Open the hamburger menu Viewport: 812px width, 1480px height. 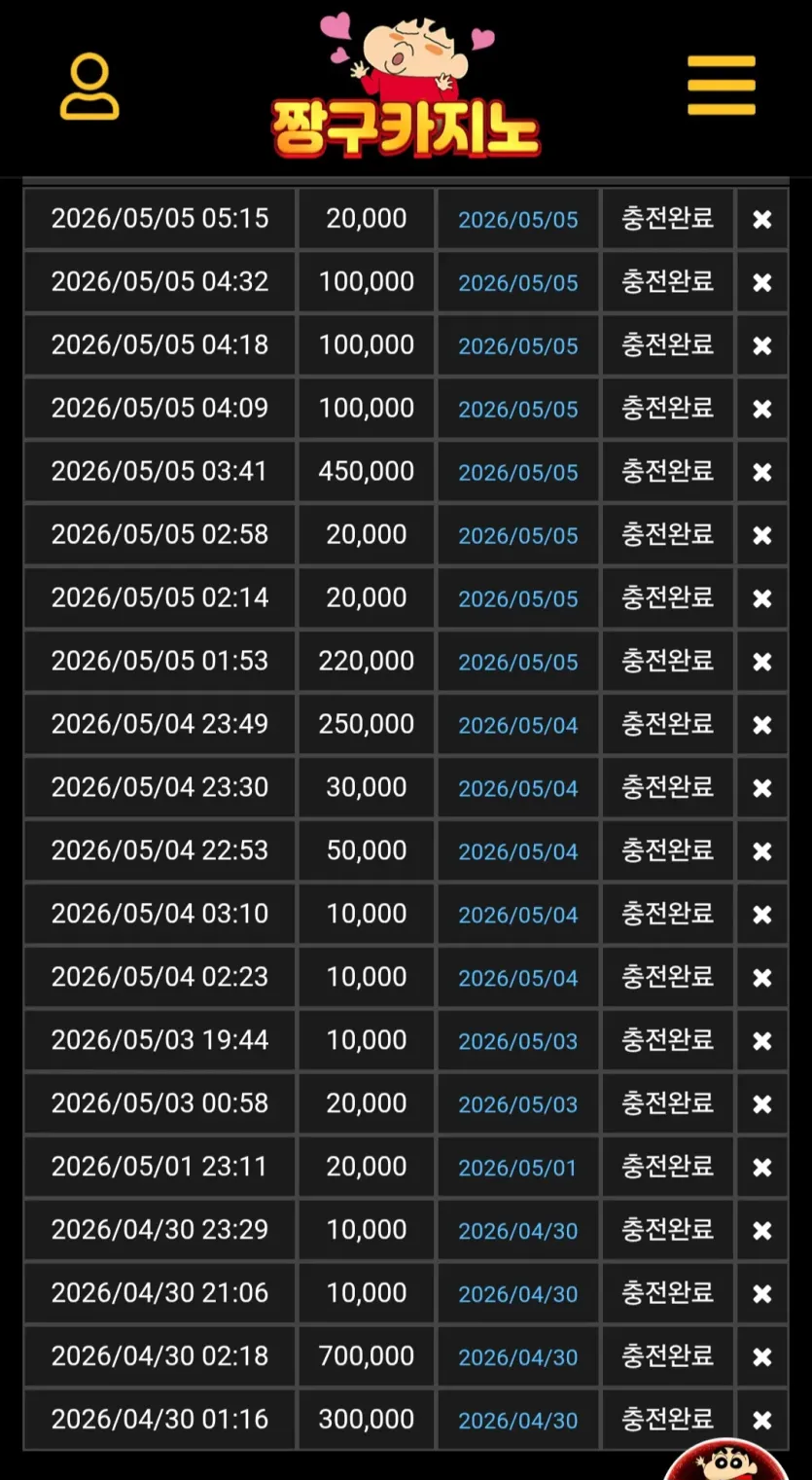722,86
